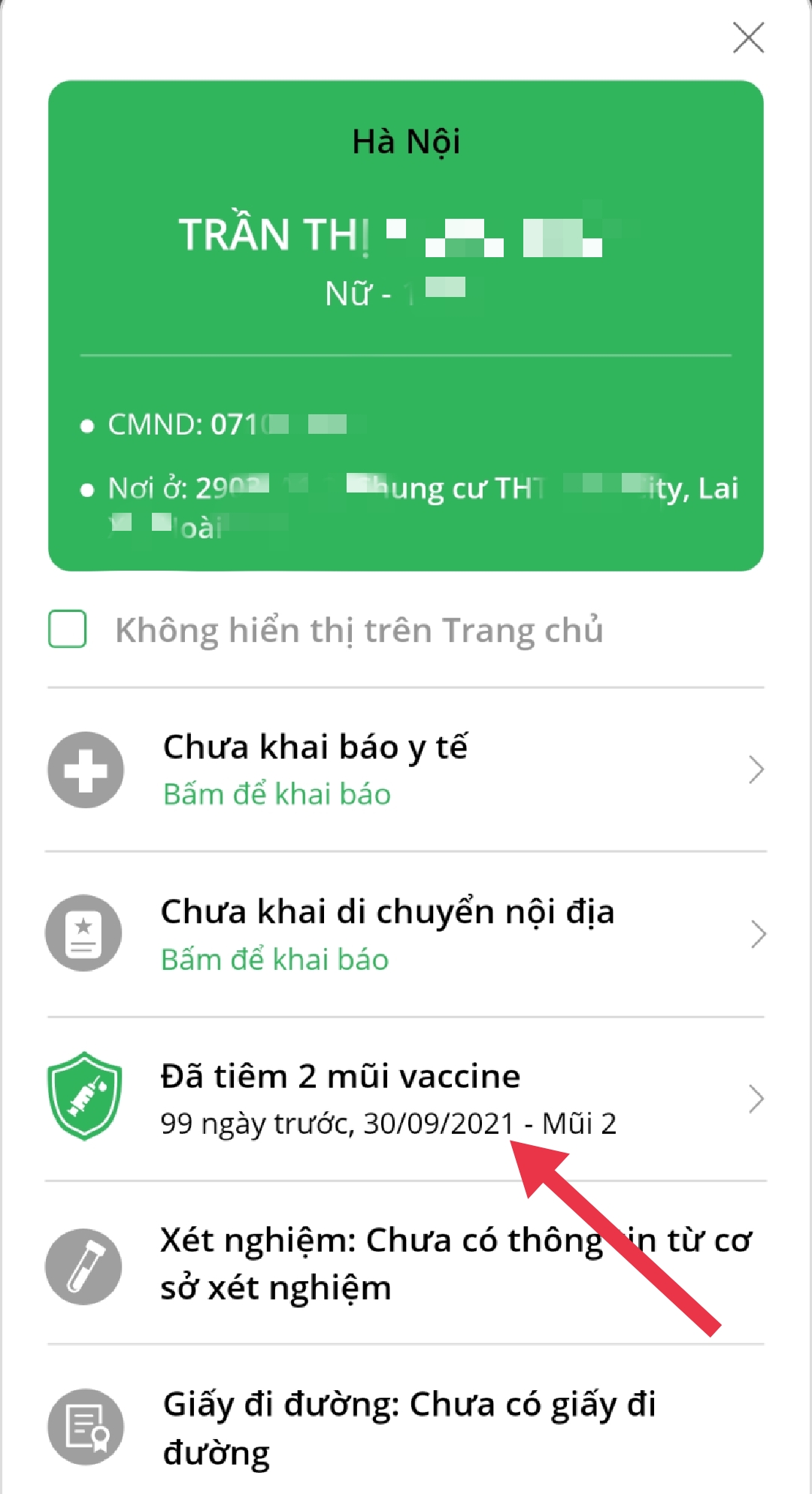812x1494 pixels.
Task: Open the 'Giấy đi đường' row
Action: coord(406,1427)
